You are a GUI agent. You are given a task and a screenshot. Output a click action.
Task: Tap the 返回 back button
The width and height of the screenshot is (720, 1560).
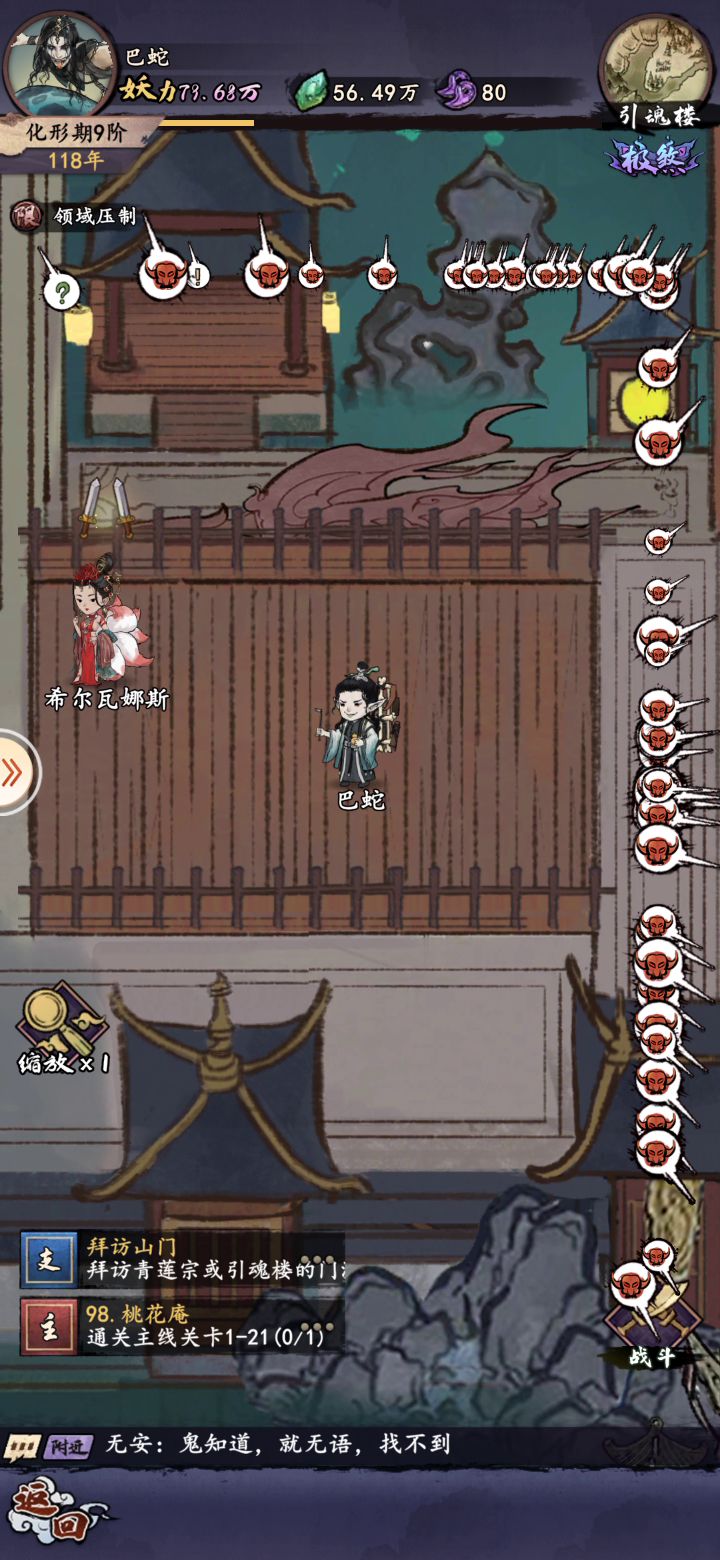[x=48, y=1507]
